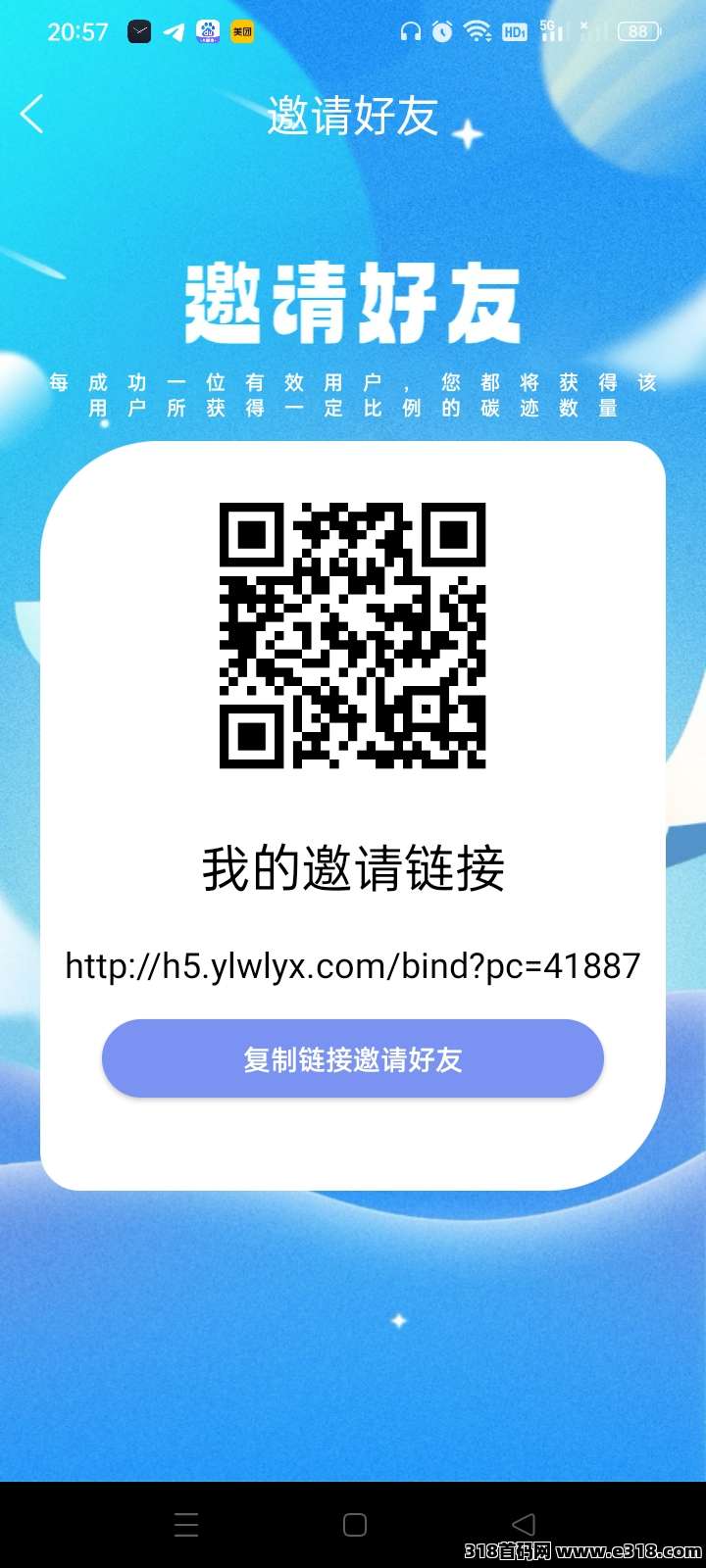The width and height of the screenshot is (706, 1568).
Task: Go to the system home screen
Action: click(x=355, y=1525)
